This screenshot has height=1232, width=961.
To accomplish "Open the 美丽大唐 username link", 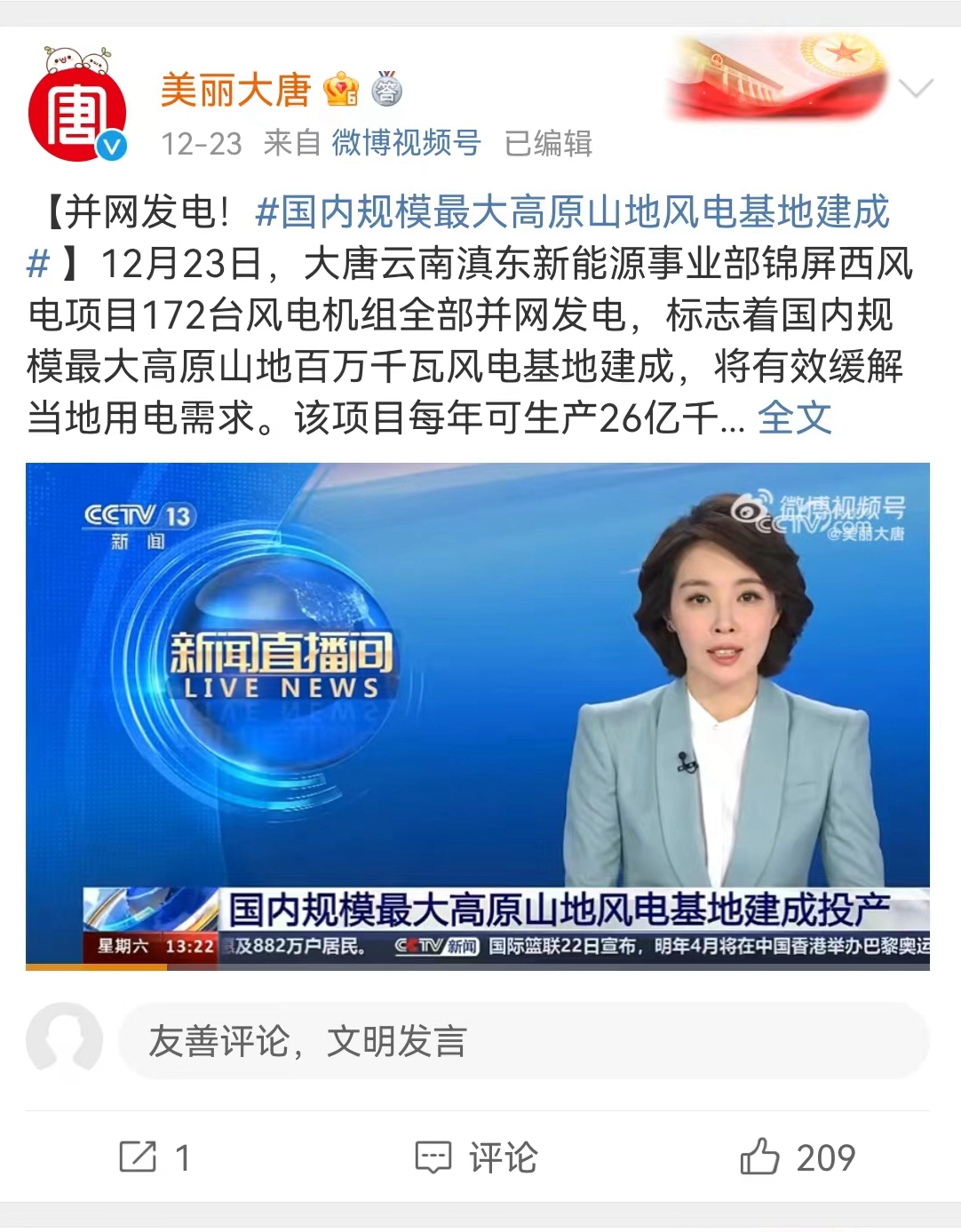I will pos(235,91).
